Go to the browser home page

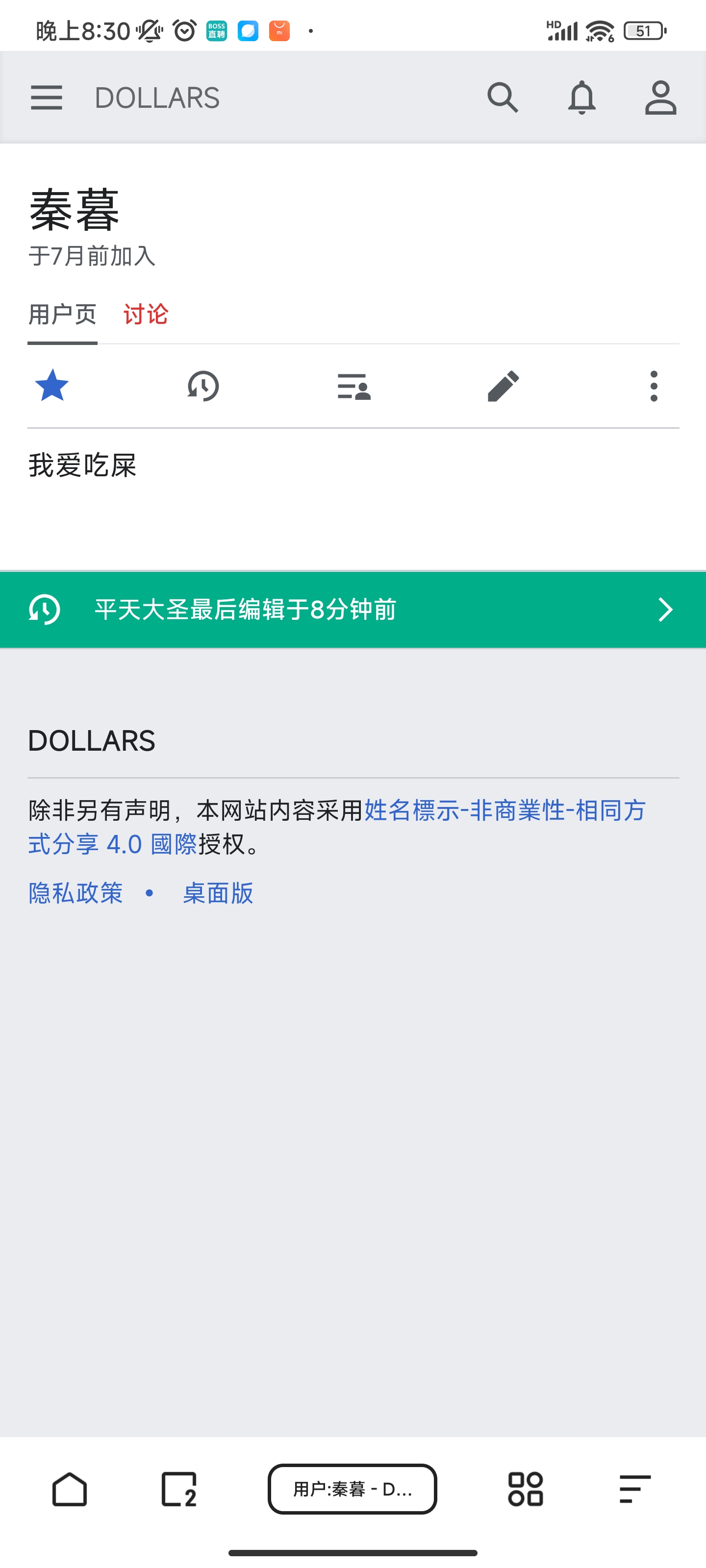click(70, 1489)
